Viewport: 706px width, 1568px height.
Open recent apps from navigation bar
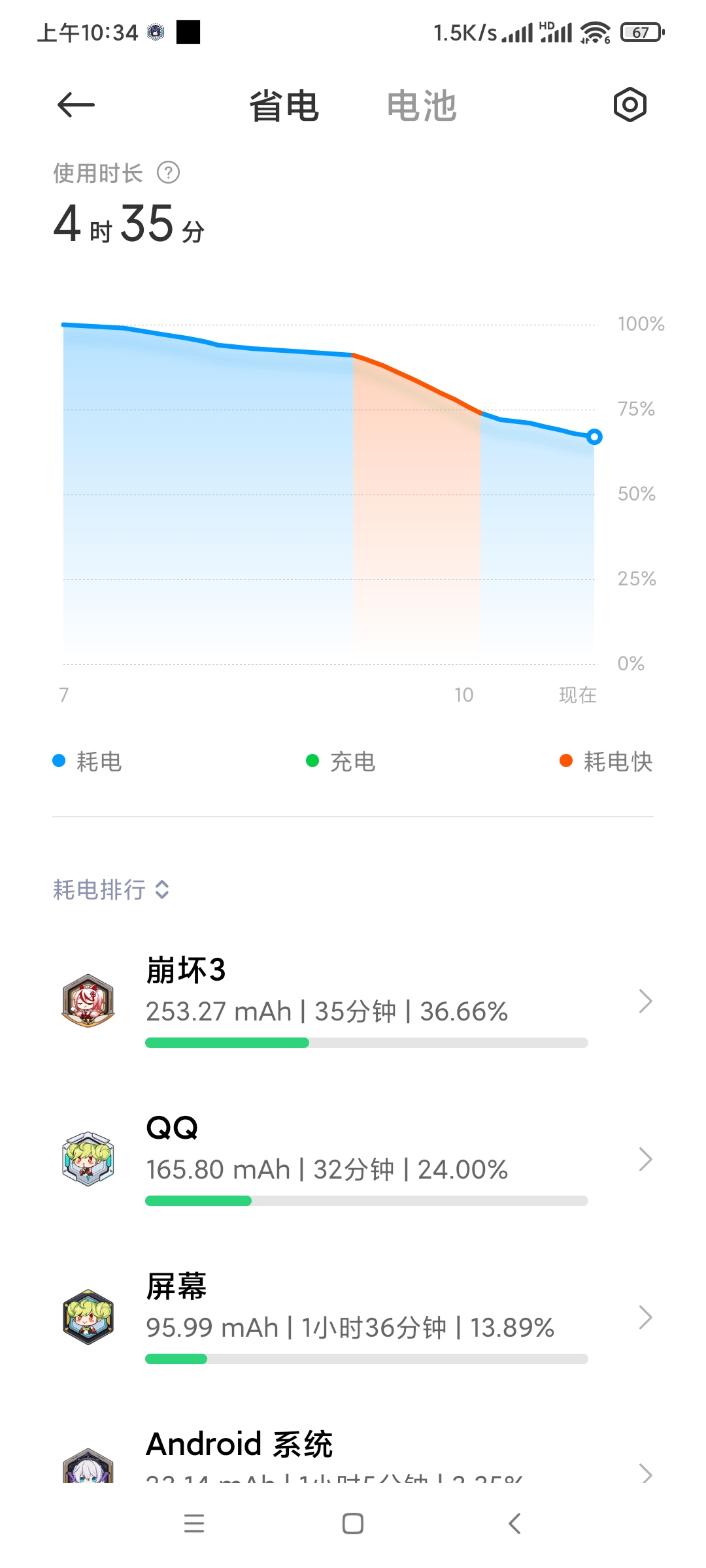click(x=194, y=1524)
